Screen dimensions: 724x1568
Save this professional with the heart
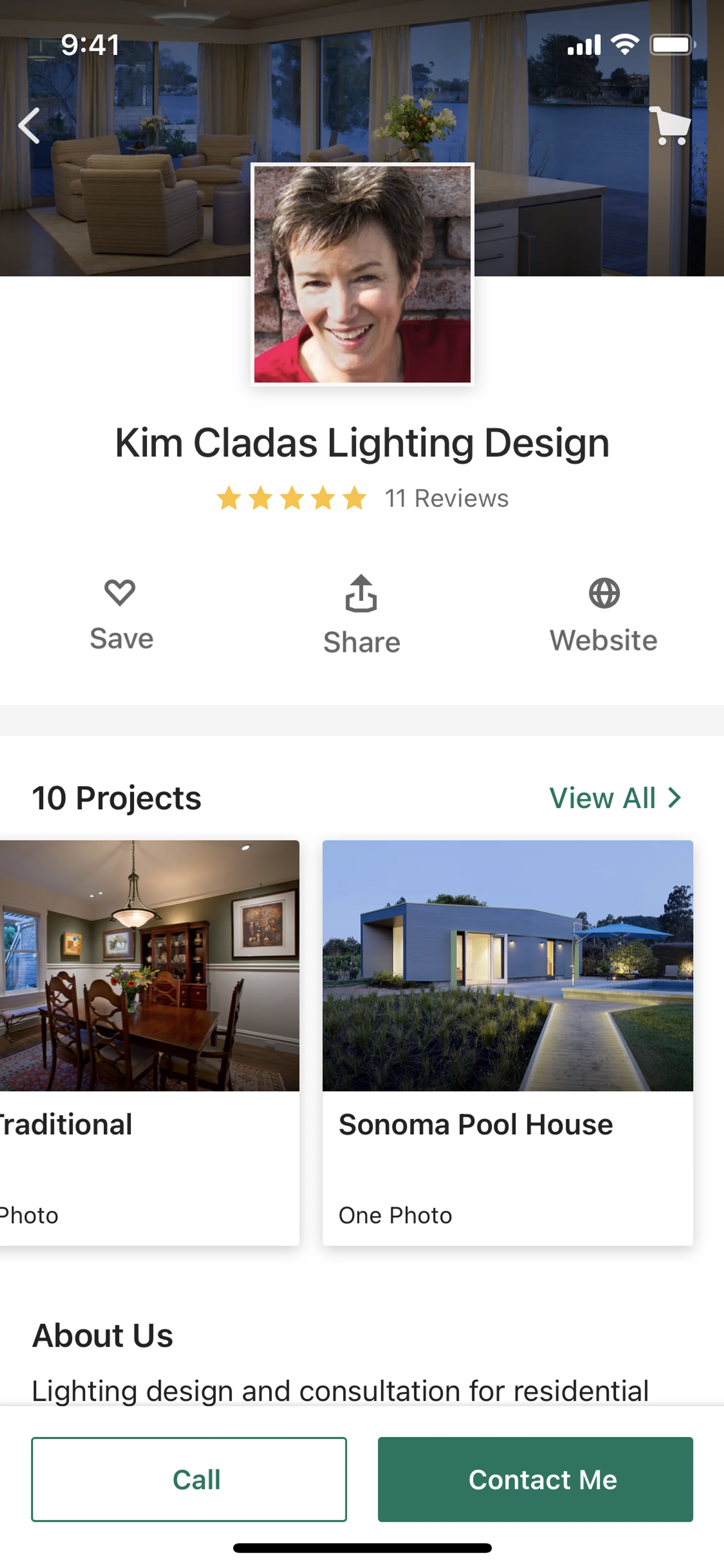(x=120, y=614)
